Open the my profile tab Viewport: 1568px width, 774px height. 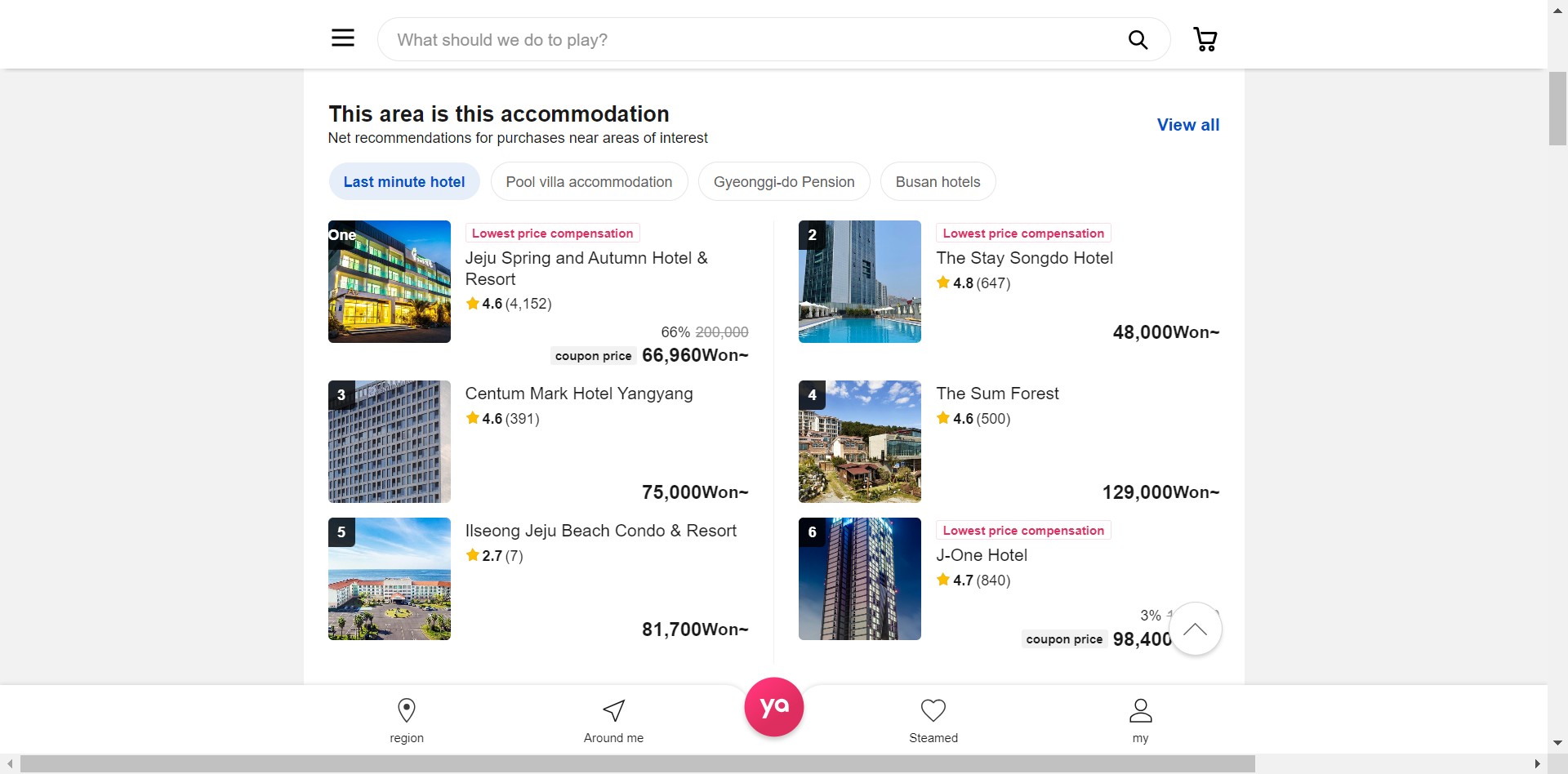point(1140,720)
